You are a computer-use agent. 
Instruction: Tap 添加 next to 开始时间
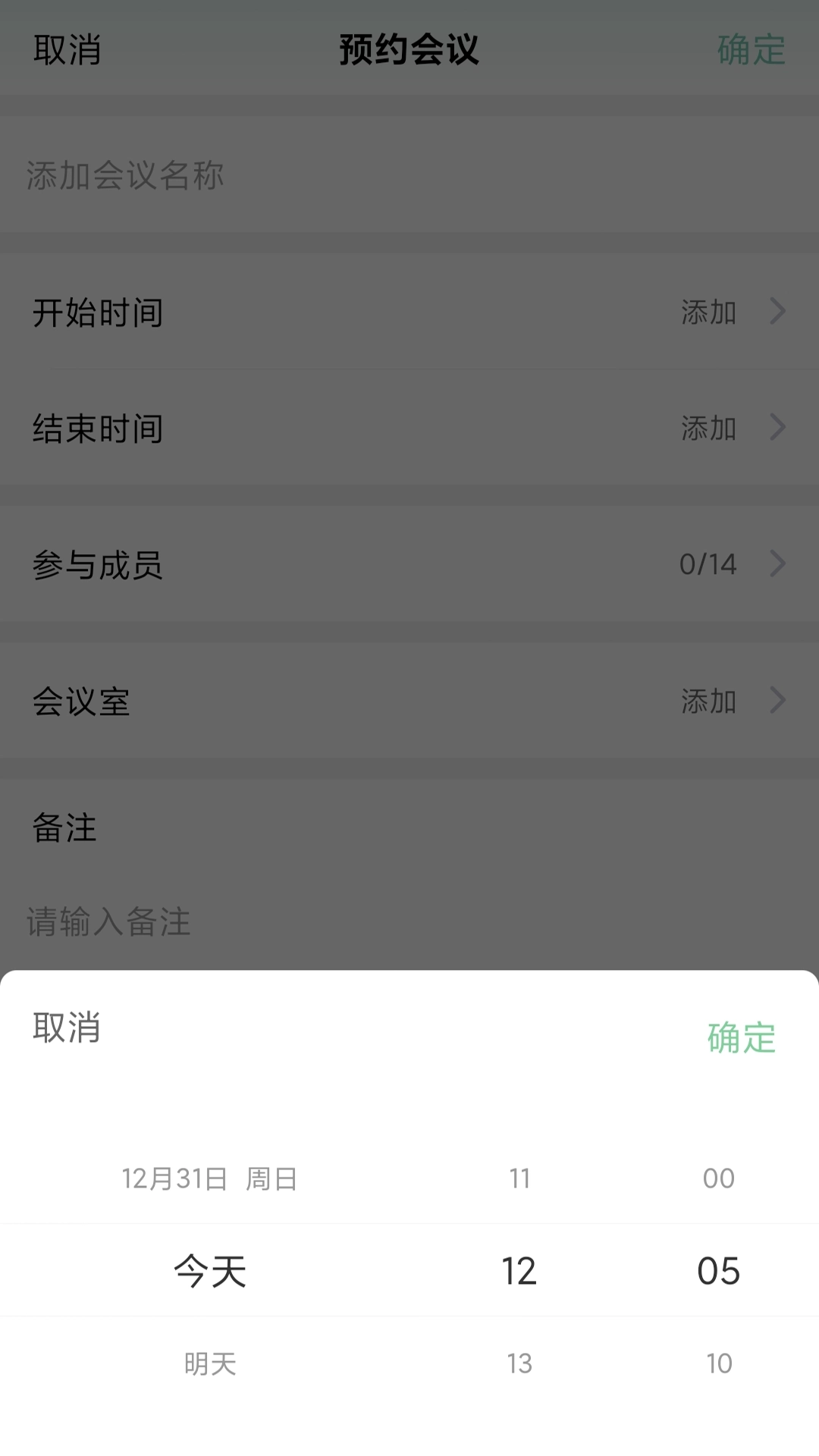(x=708, y=312)
